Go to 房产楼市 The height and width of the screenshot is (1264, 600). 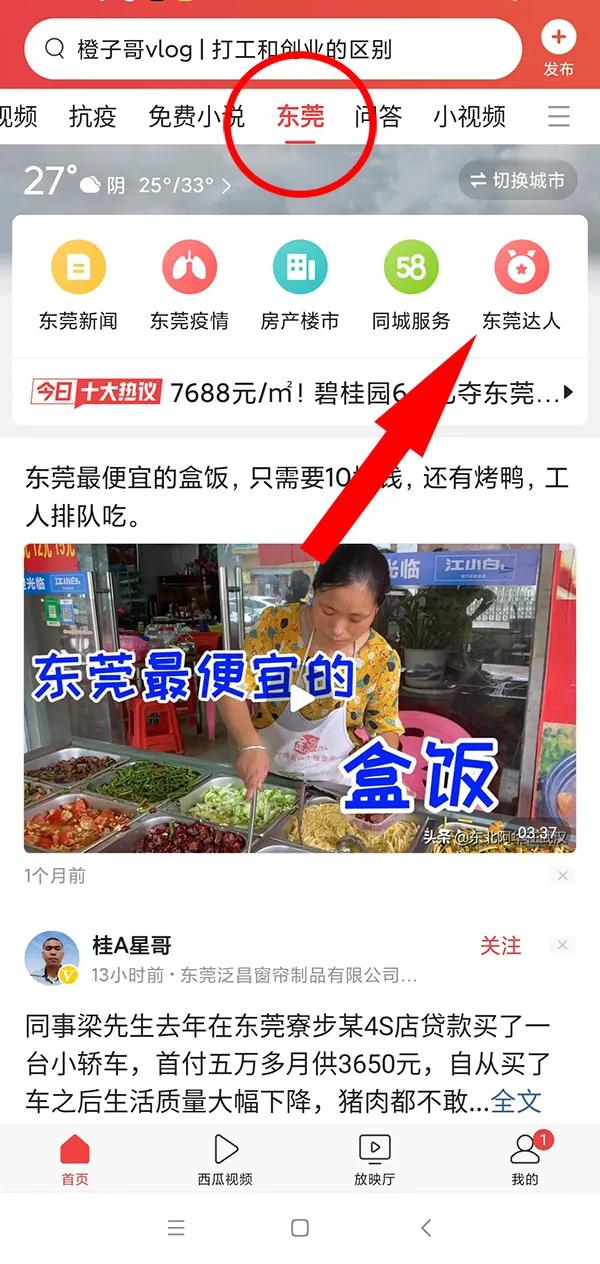(300, 286)
